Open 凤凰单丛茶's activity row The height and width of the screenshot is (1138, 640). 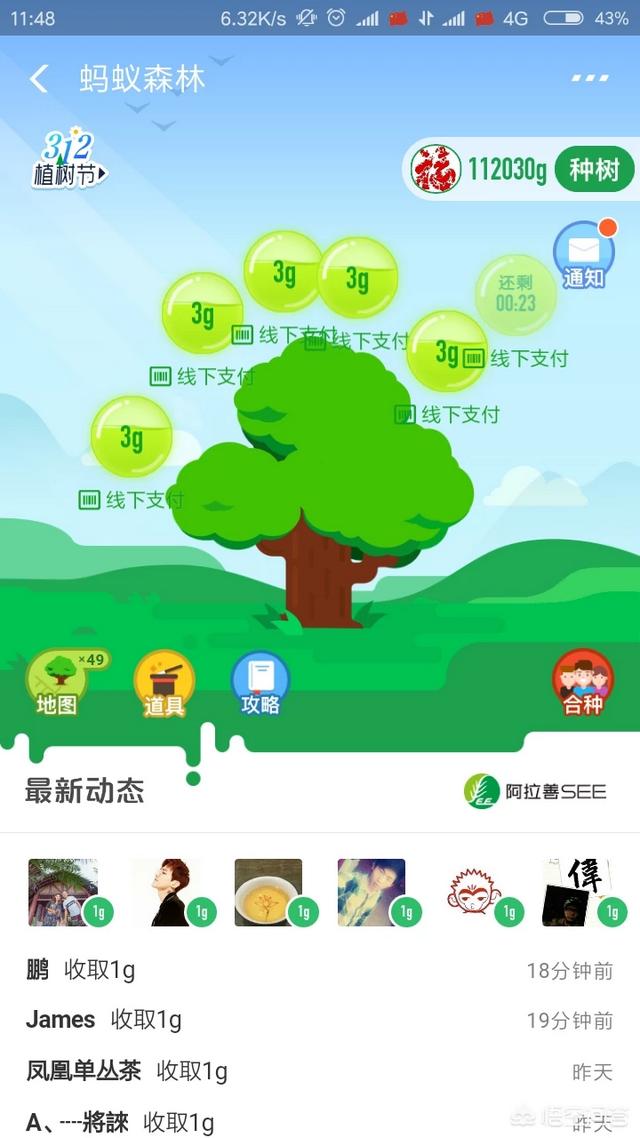click(320, 1071)
